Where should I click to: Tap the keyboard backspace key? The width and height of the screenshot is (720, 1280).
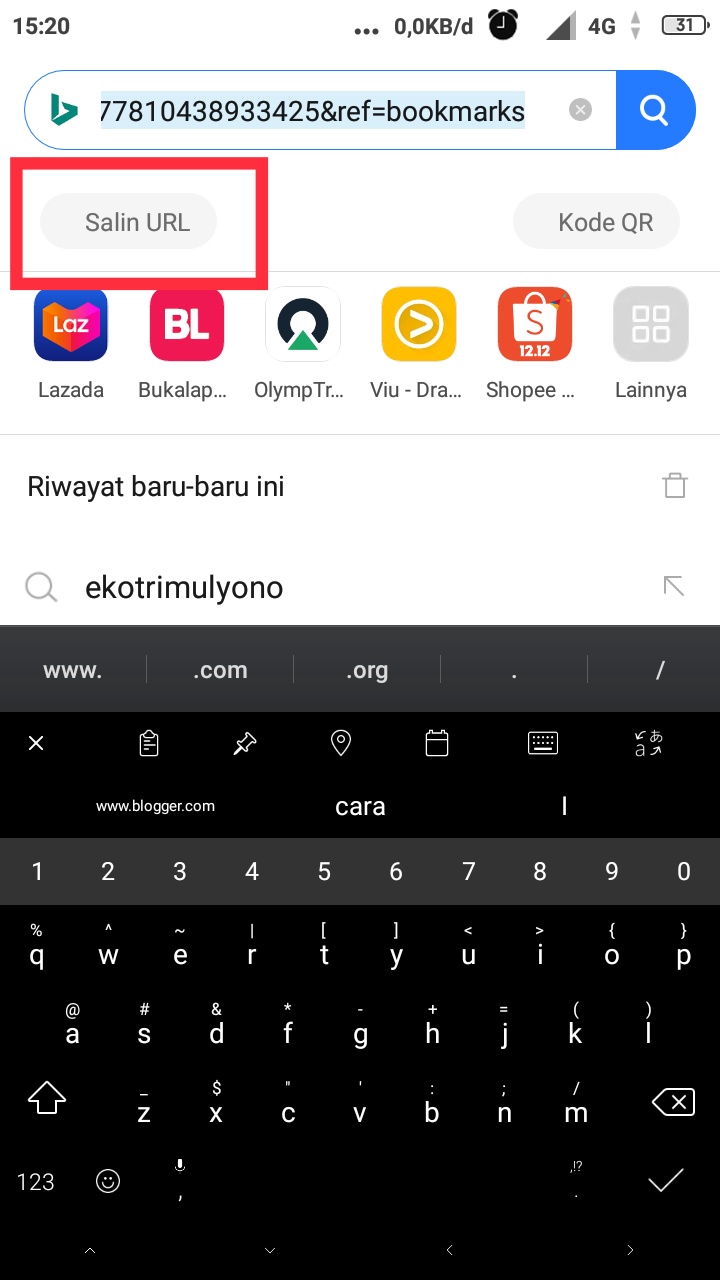coord(673,1102)
